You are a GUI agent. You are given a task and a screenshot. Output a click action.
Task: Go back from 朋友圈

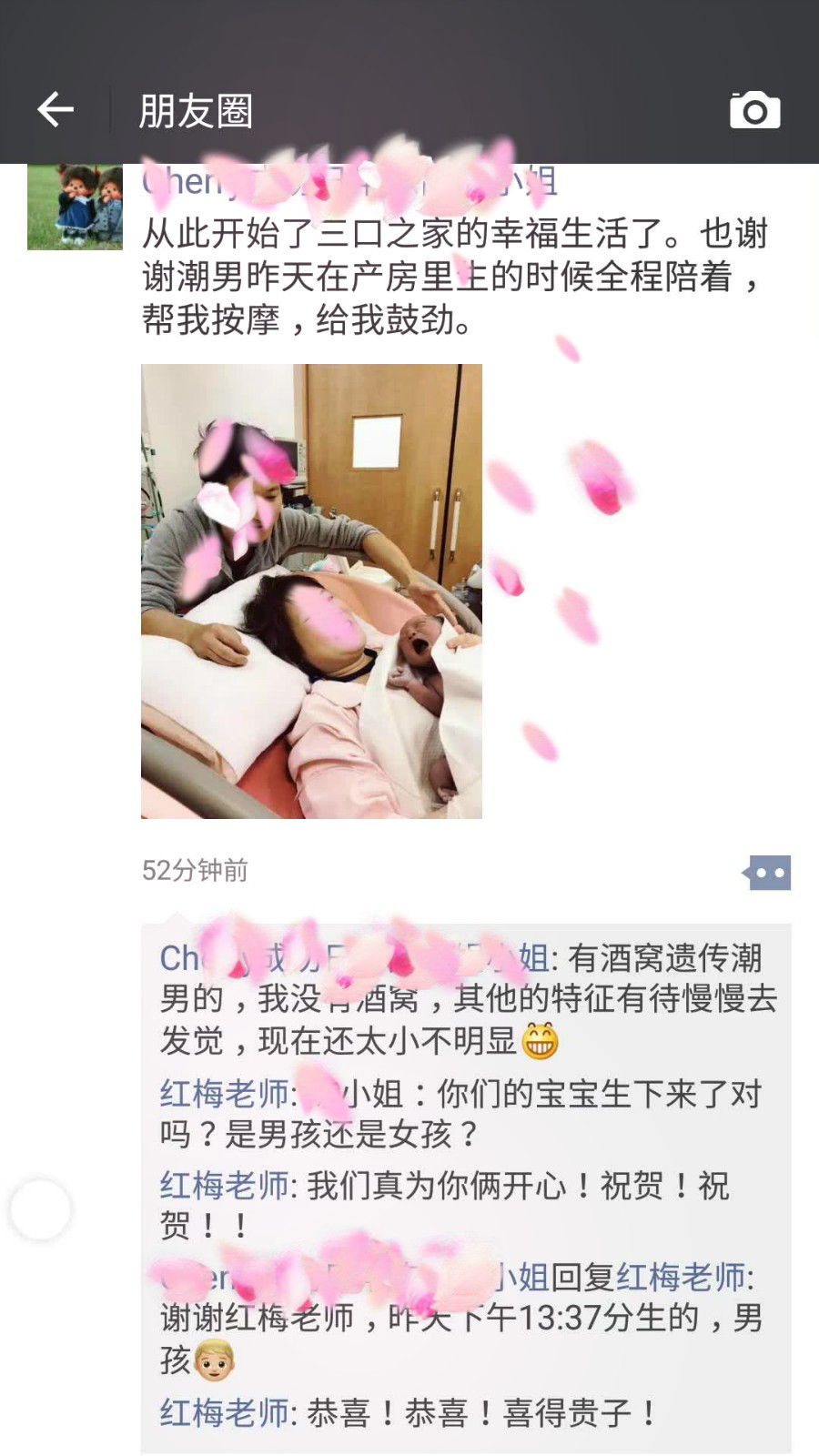(x=56, y=110)
